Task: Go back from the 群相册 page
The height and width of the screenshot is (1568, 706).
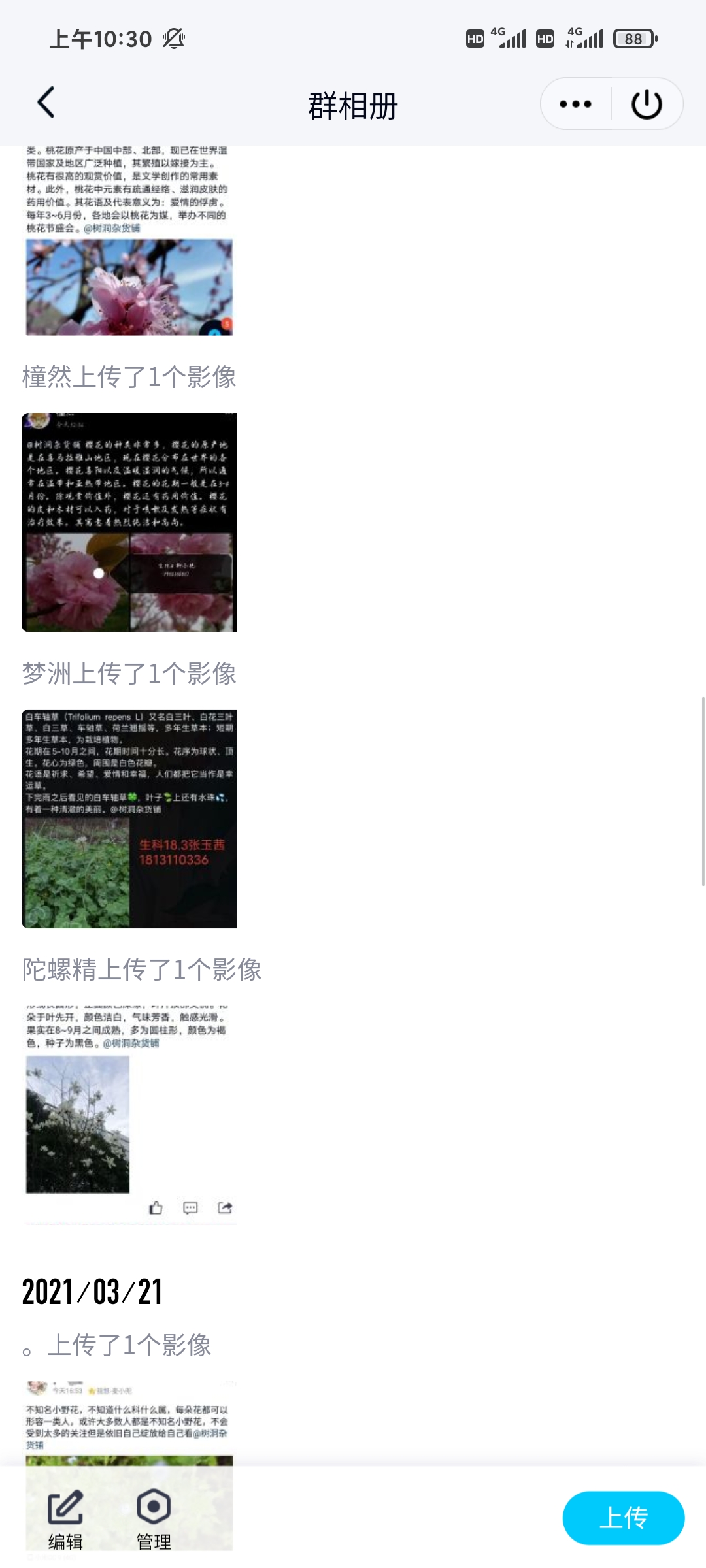Action: tap(46, 103)
